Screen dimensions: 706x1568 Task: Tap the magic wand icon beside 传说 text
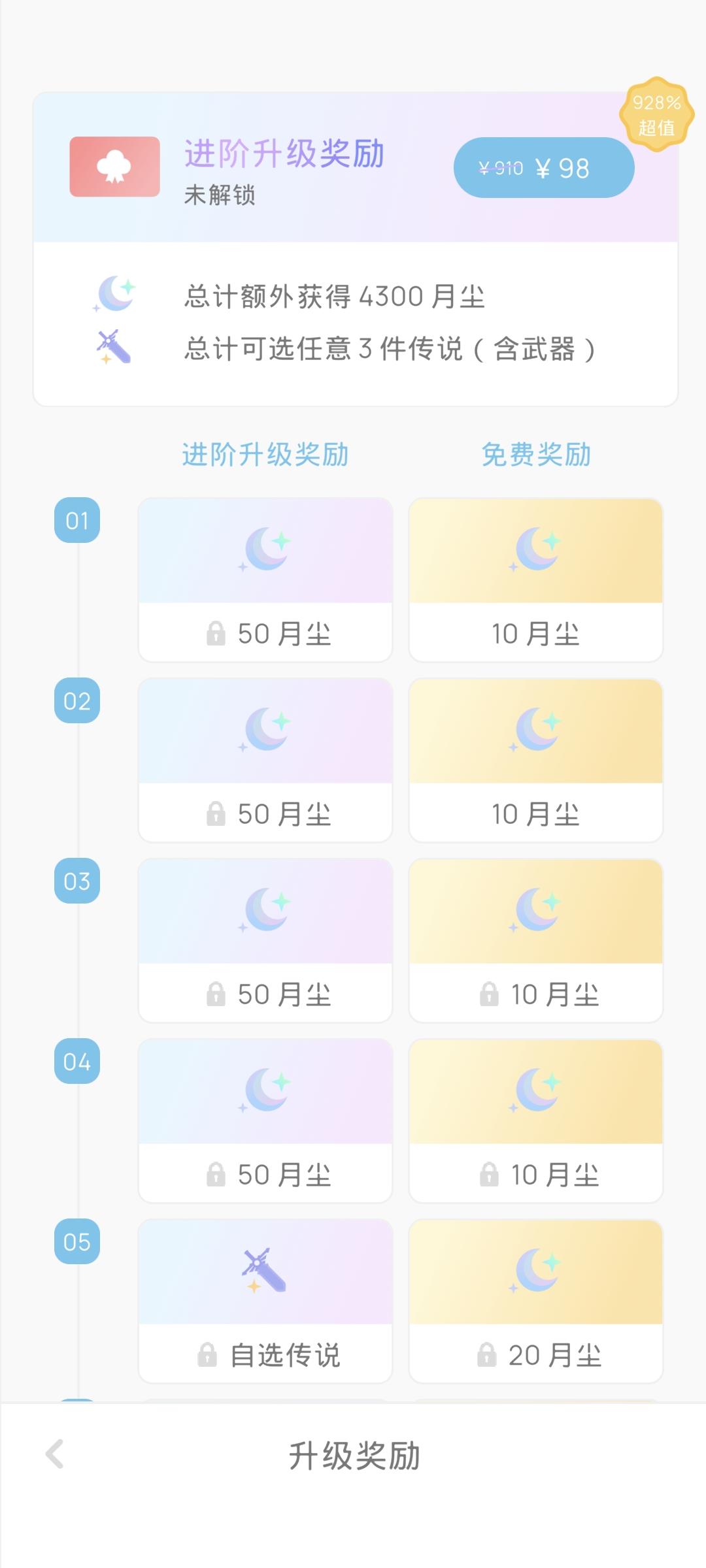click(x=114, y=348)
